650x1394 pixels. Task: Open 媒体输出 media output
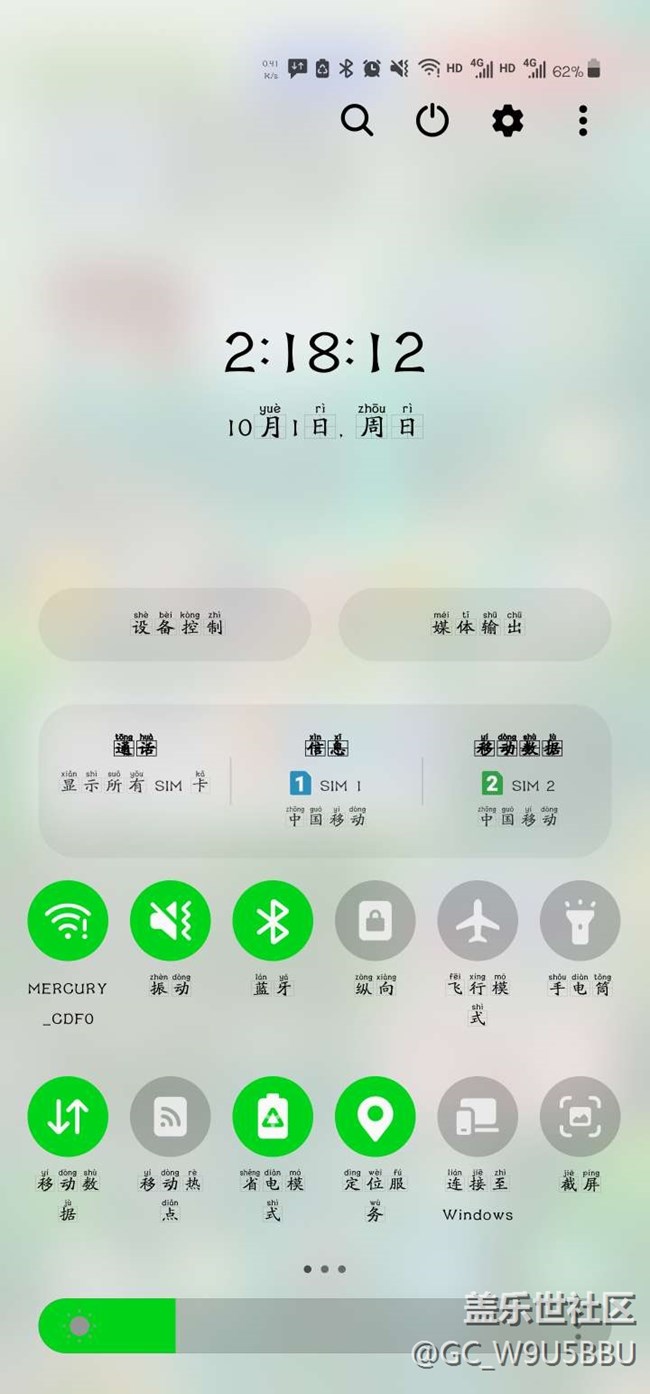(x=476, y=624)
